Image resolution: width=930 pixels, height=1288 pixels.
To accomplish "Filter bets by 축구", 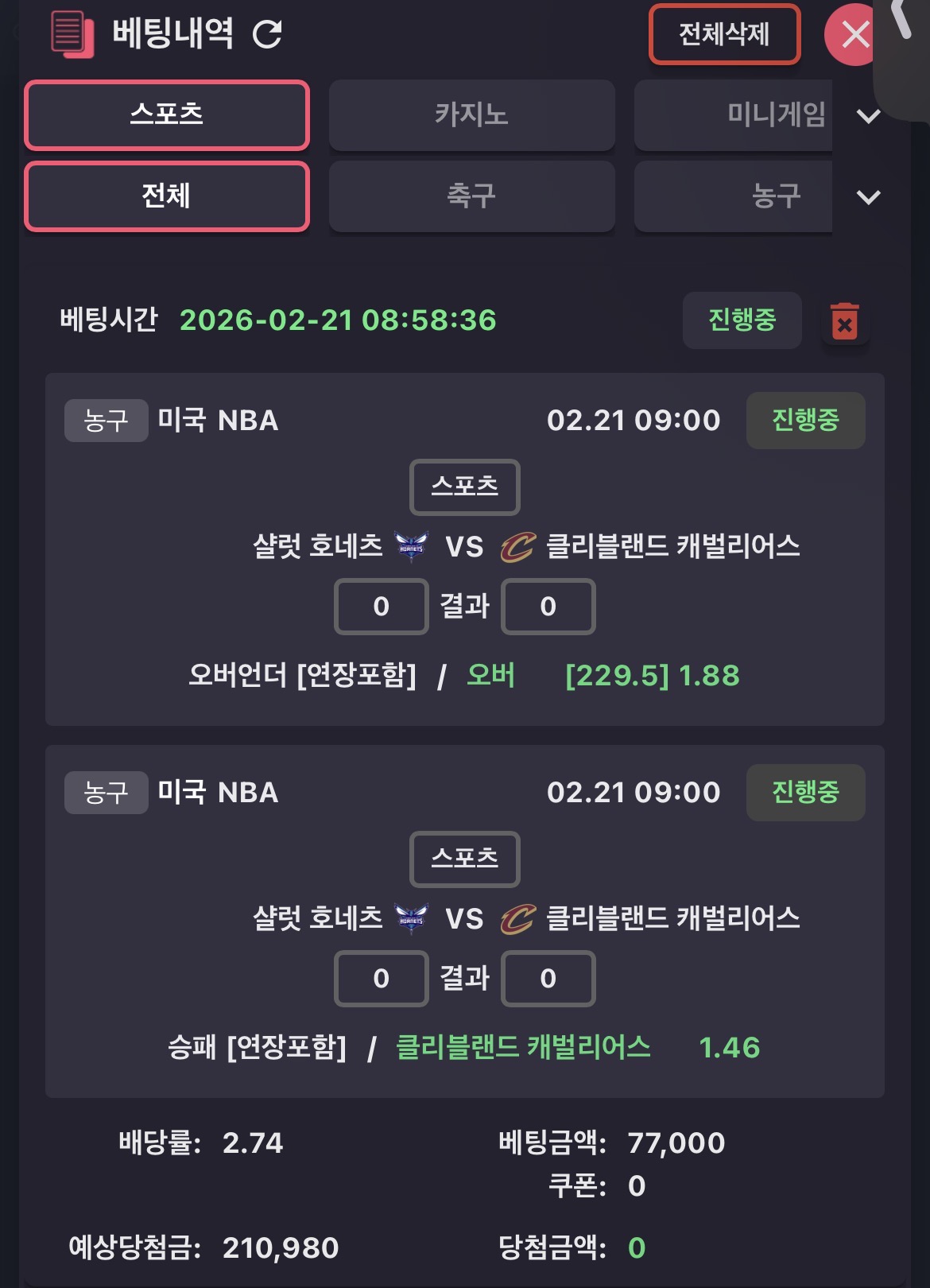I will click(x=471, y=196).
